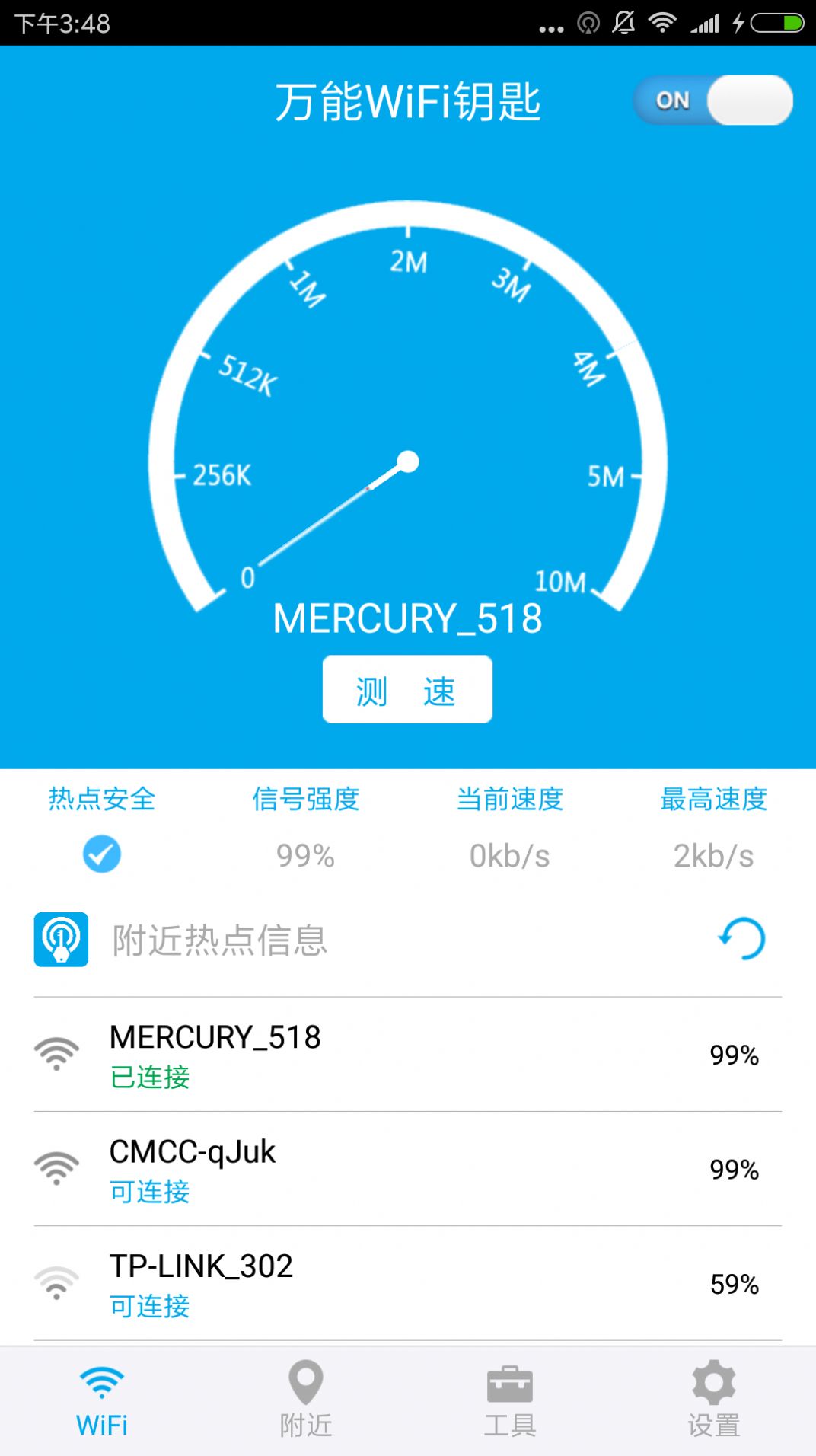
Task: Tap the 已连接 status under MERCURY_518
Action: [x=149, y=1078]
